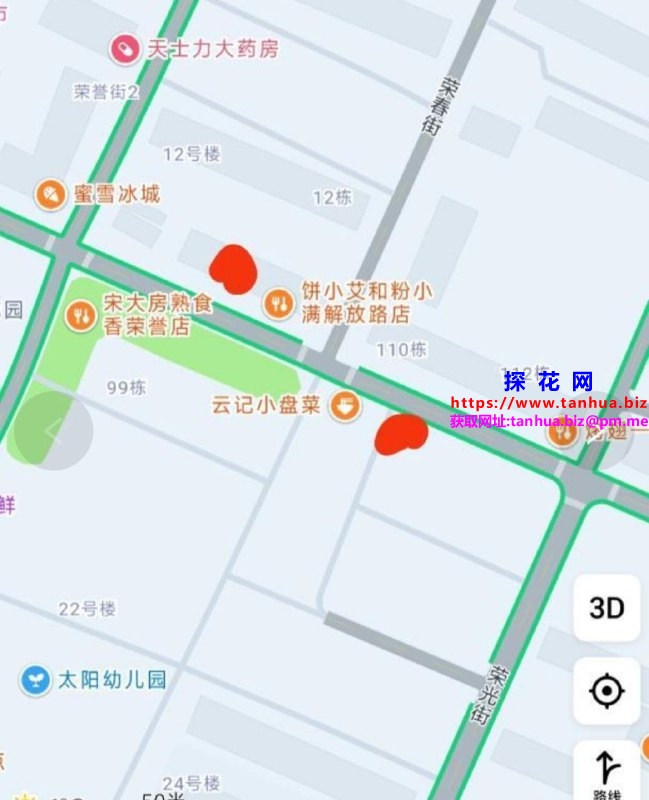The width and height of the screenshot is (649, 800).
Task: Select the 云记小盘菜 marker
Action: (x=345, y=406)
